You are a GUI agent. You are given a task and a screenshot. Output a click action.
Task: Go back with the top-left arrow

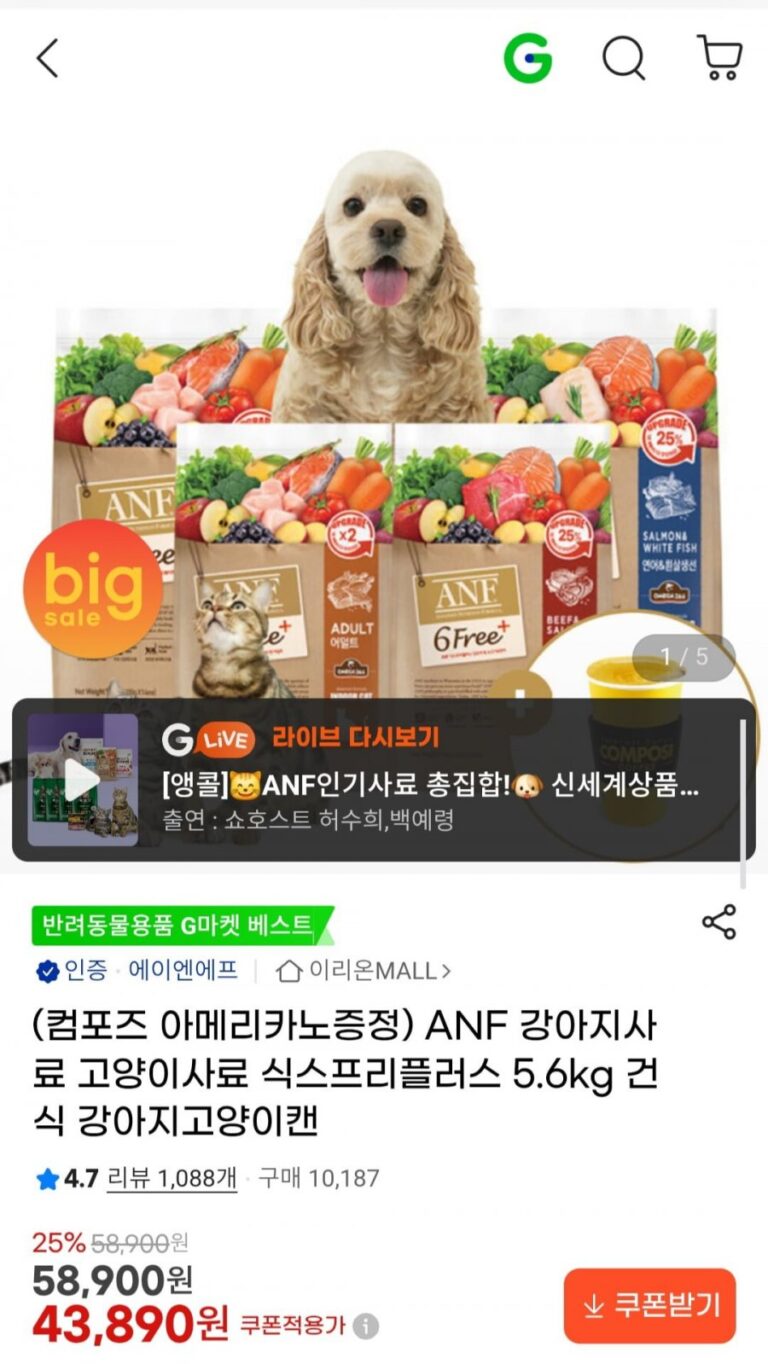pos(47,58)
